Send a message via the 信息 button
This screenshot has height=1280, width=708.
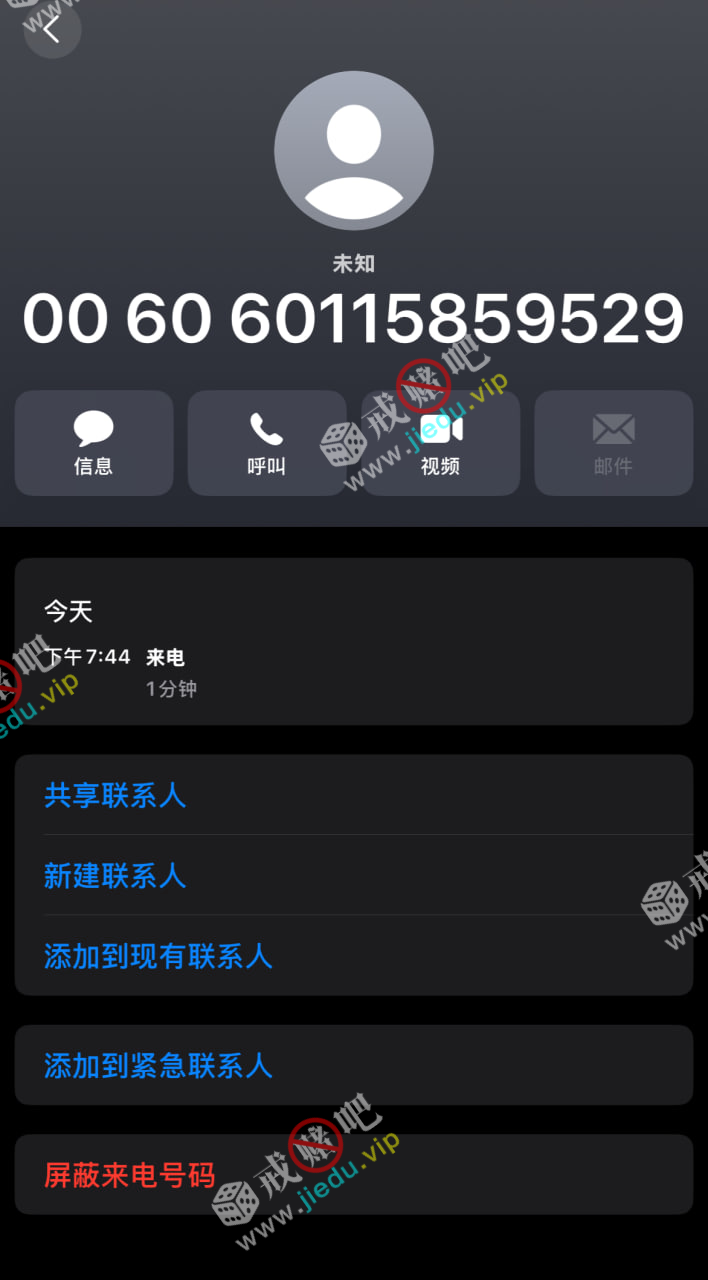pyautogui.click(x=94, y=443)
